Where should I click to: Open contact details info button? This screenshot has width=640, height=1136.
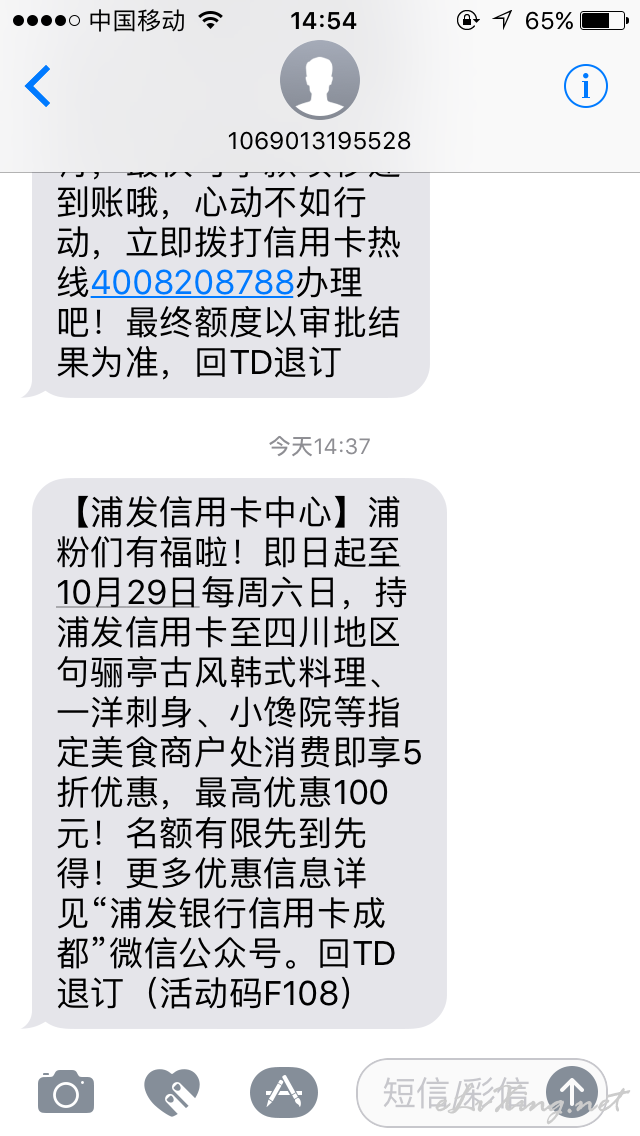click(x=586, y=86)
